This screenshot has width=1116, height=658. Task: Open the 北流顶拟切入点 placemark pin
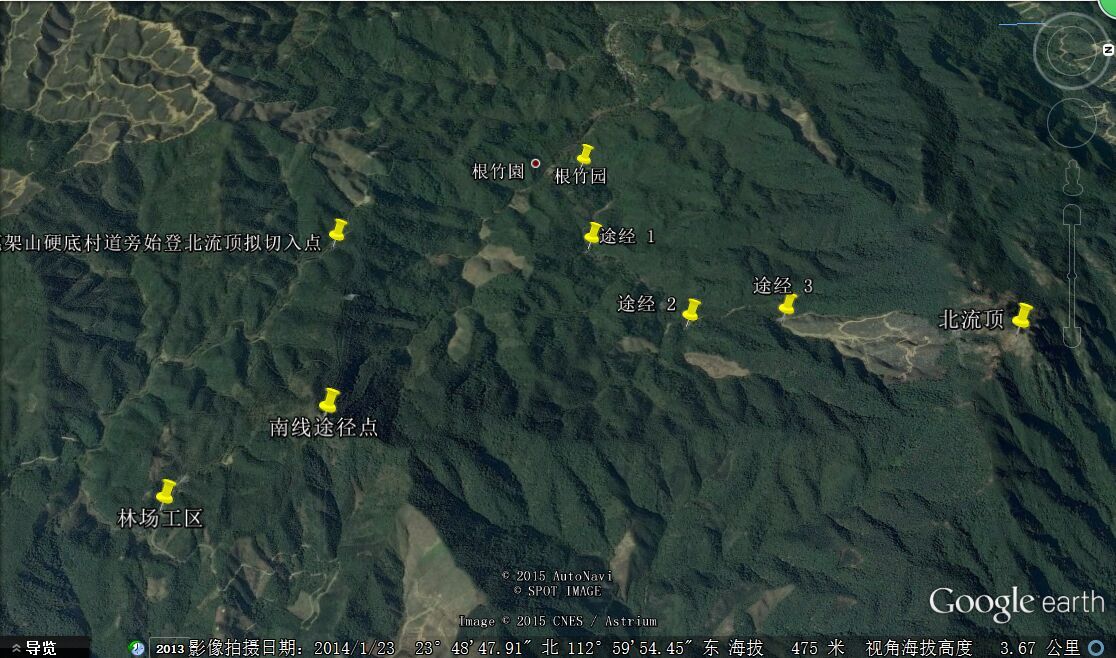coord(339,230)
